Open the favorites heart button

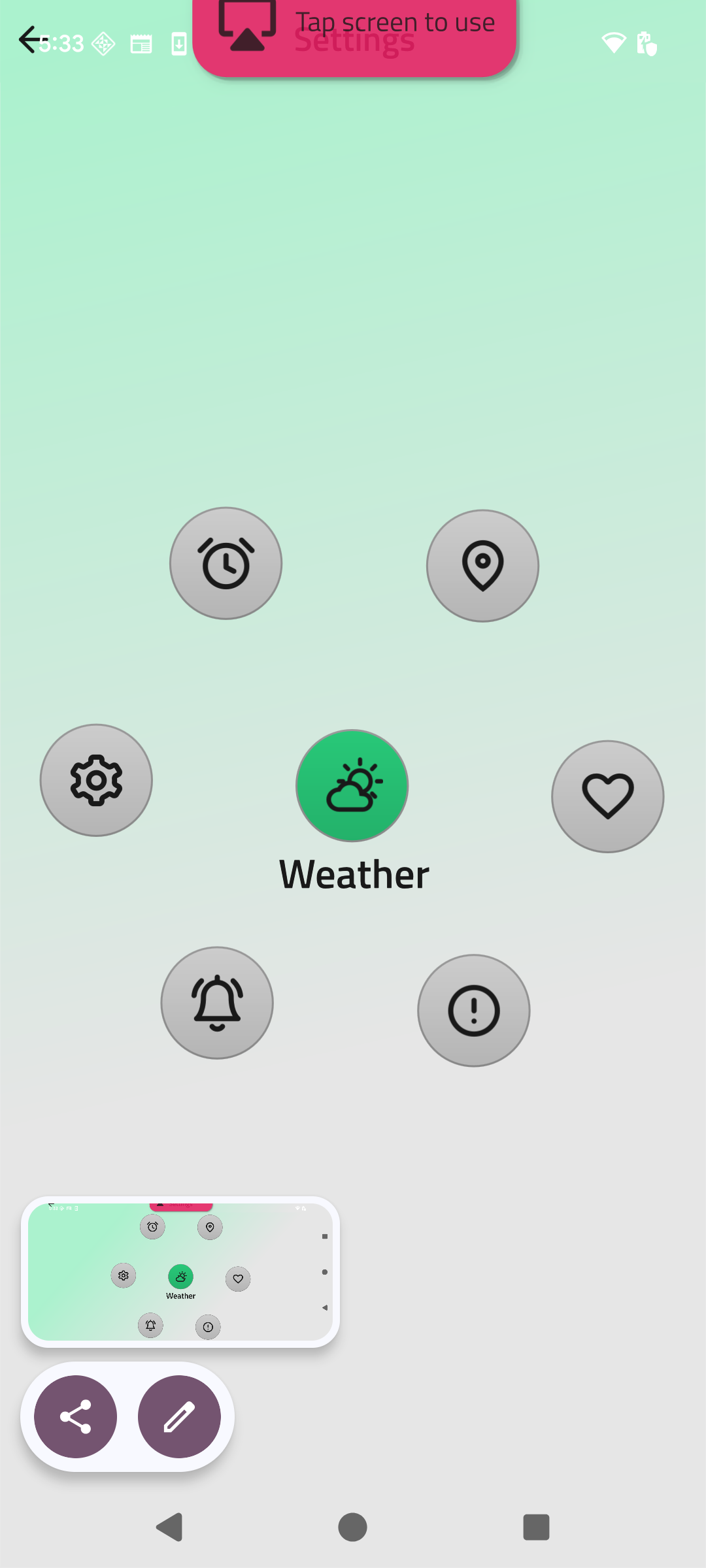click(x=607, y=796)
